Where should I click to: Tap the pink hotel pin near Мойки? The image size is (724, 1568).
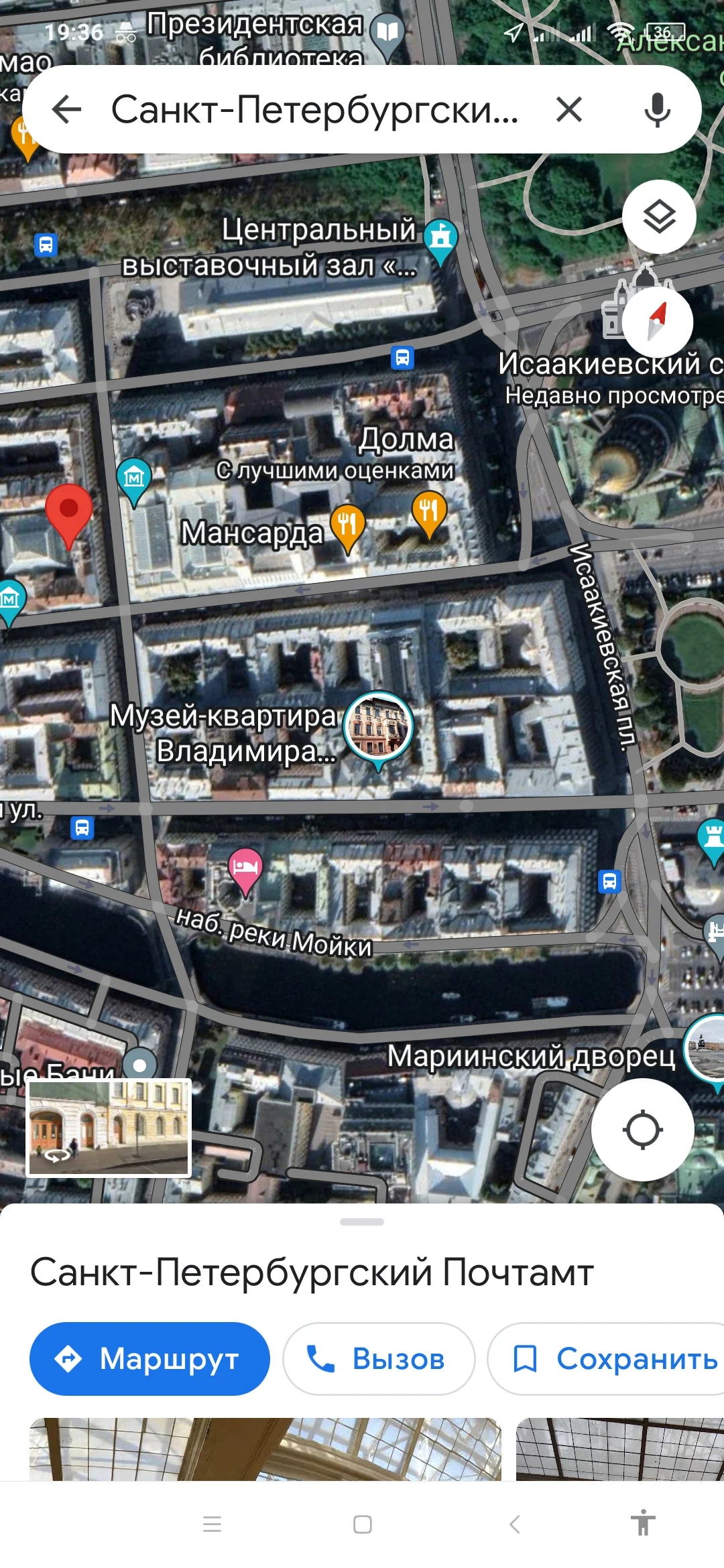click(x=245, y=868)
